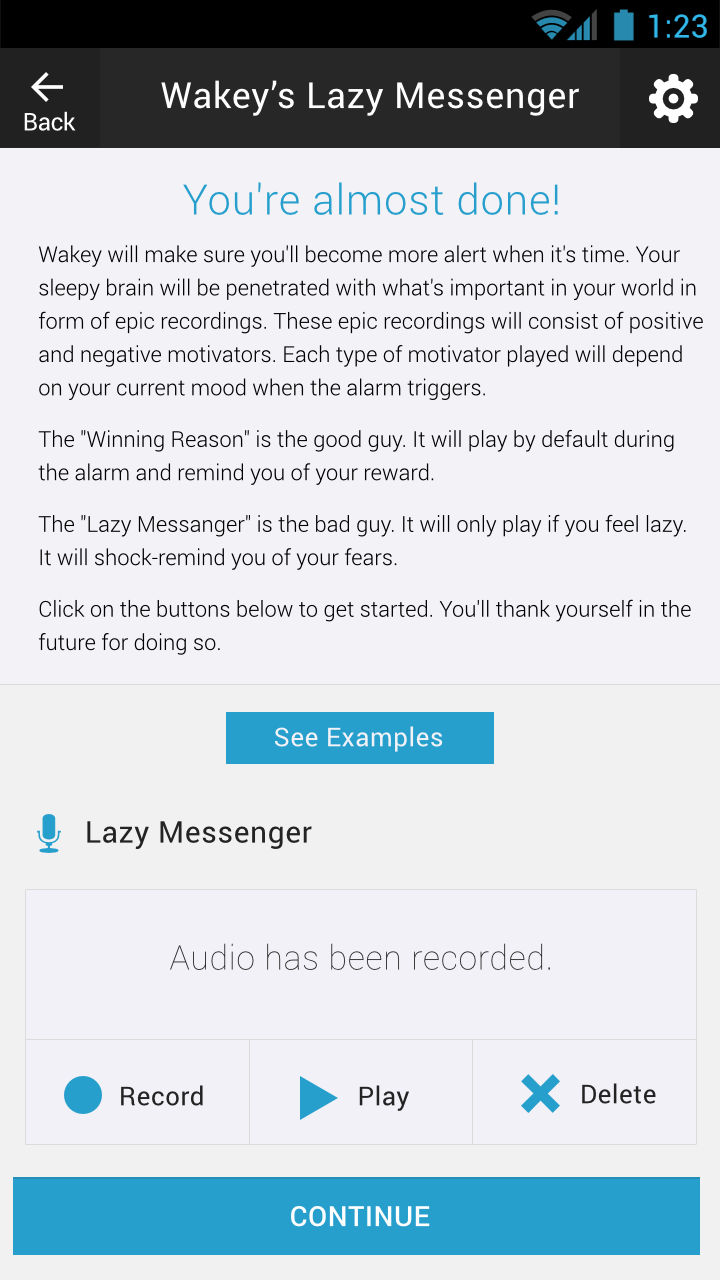The image size is (720, 1280).
Task: Play the recorded audio
Action: coord(360,1094)
